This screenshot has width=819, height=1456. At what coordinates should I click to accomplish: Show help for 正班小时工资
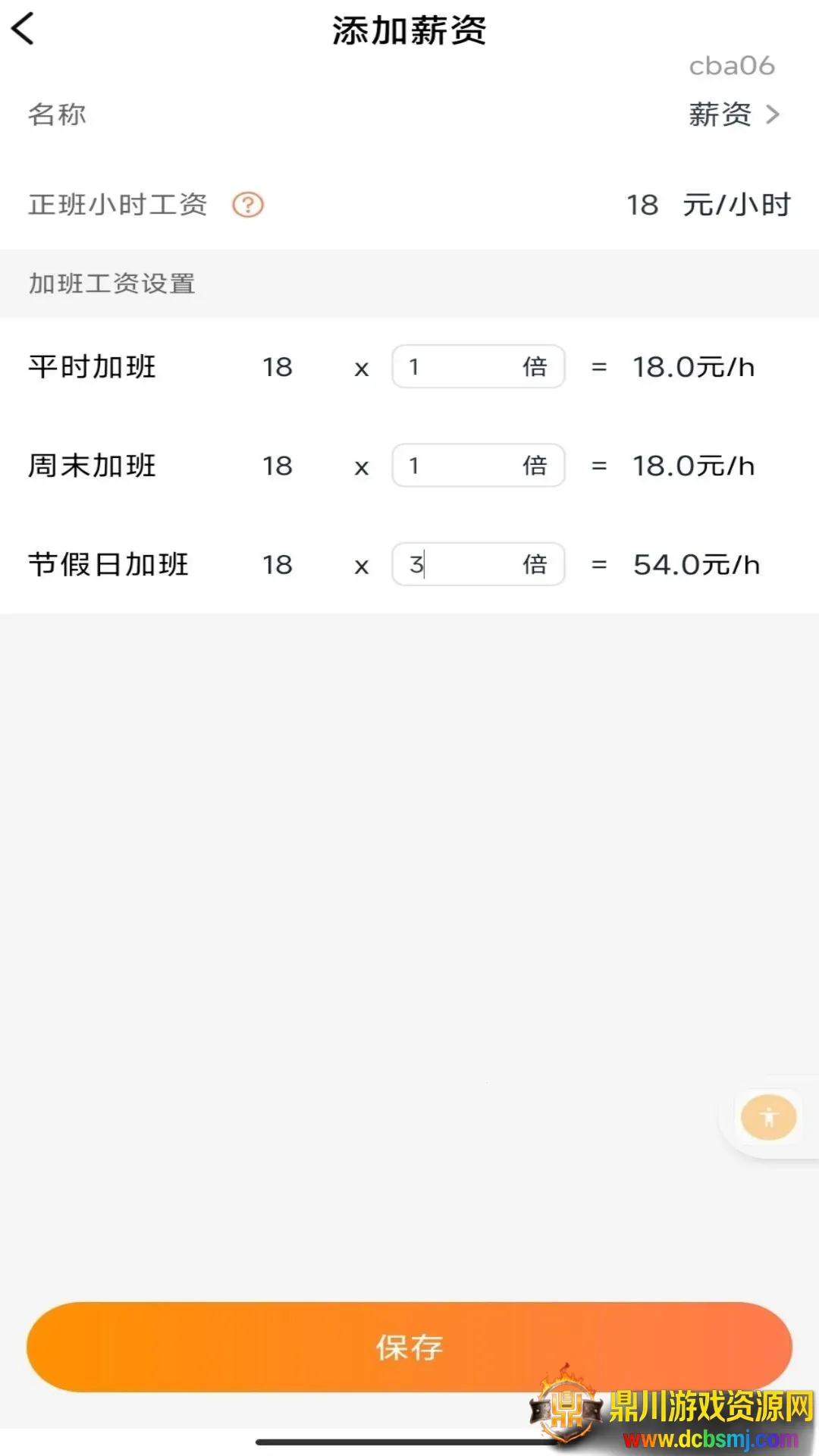coord(248,205)
